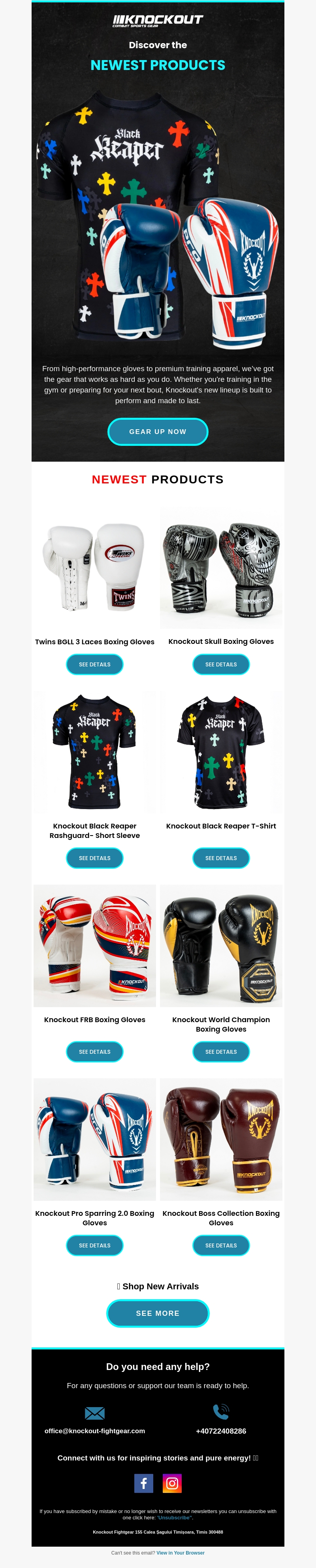Tap the GEAR UP NOW button
316x1568 pixels.
click(158, 432)
